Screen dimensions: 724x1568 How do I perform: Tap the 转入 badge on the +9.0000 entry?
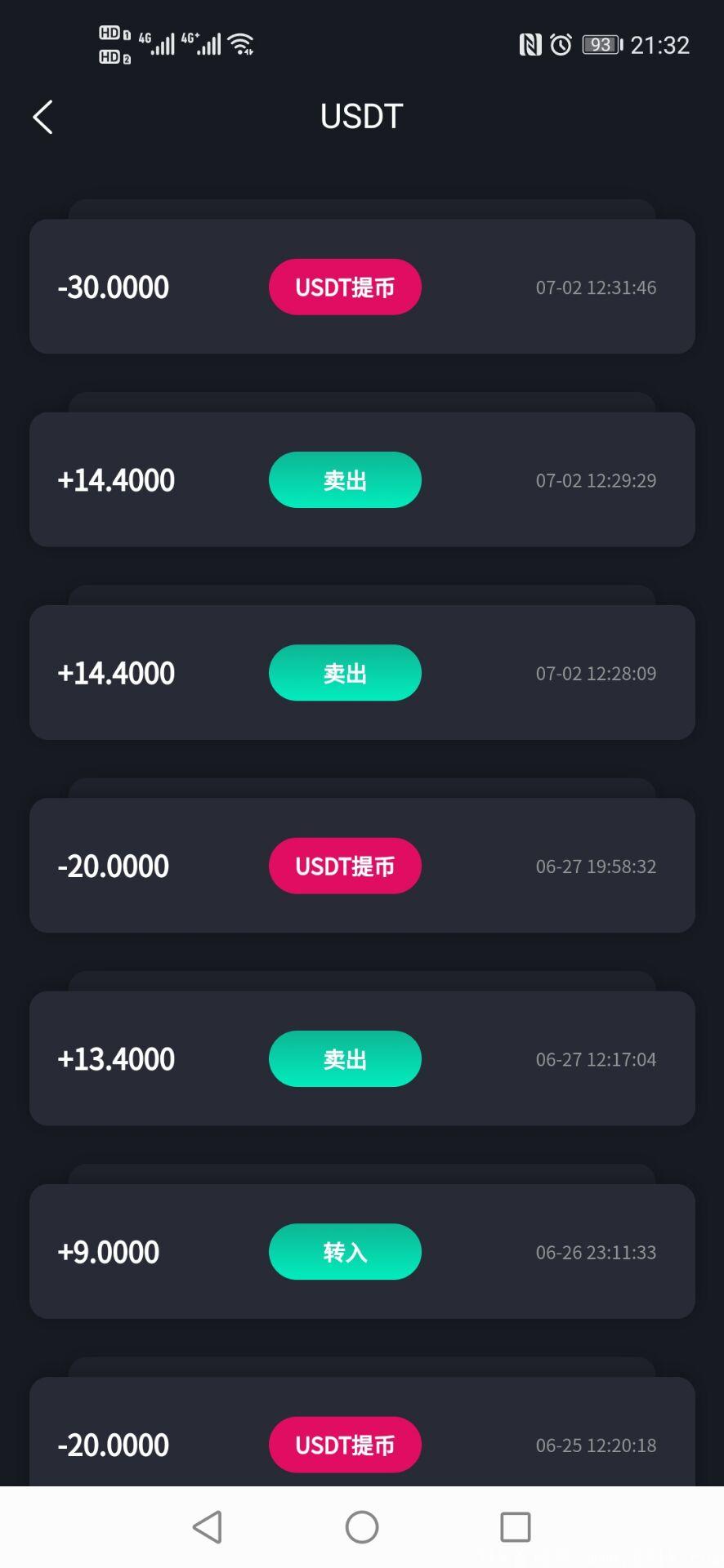[345, 1251]
